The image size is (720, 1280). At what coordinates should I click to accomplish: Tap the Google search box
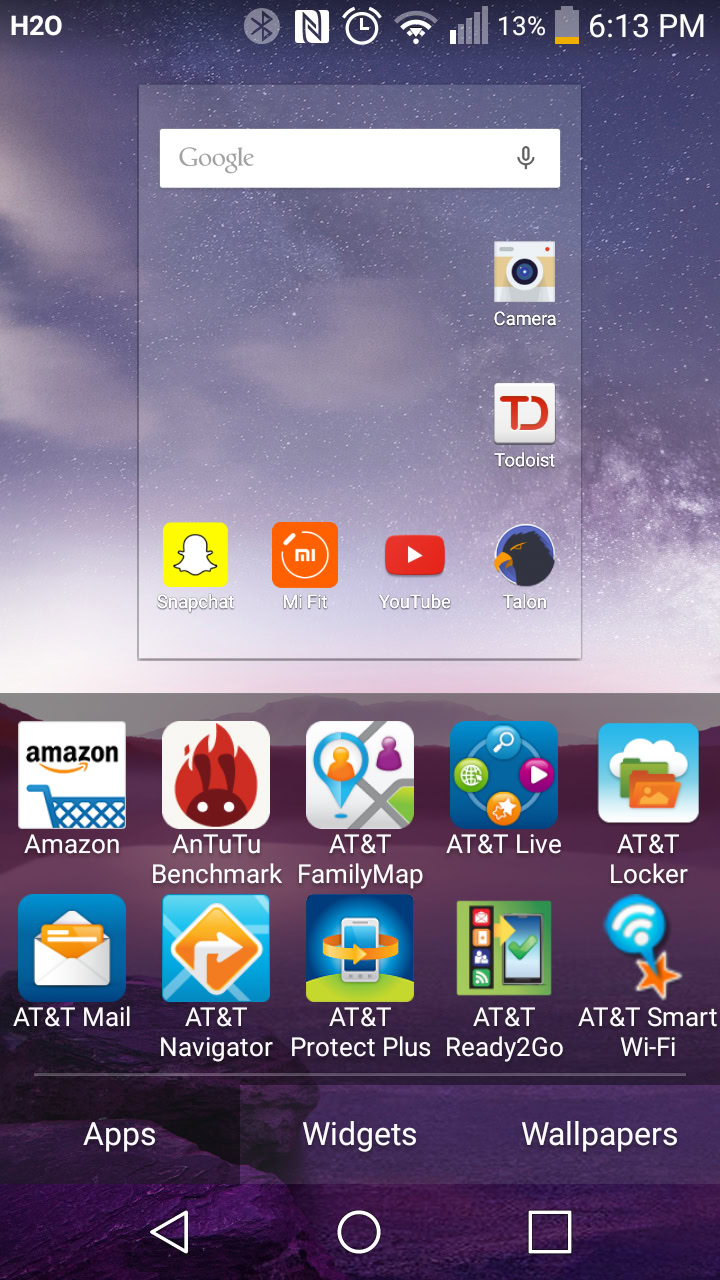(330, 158)
